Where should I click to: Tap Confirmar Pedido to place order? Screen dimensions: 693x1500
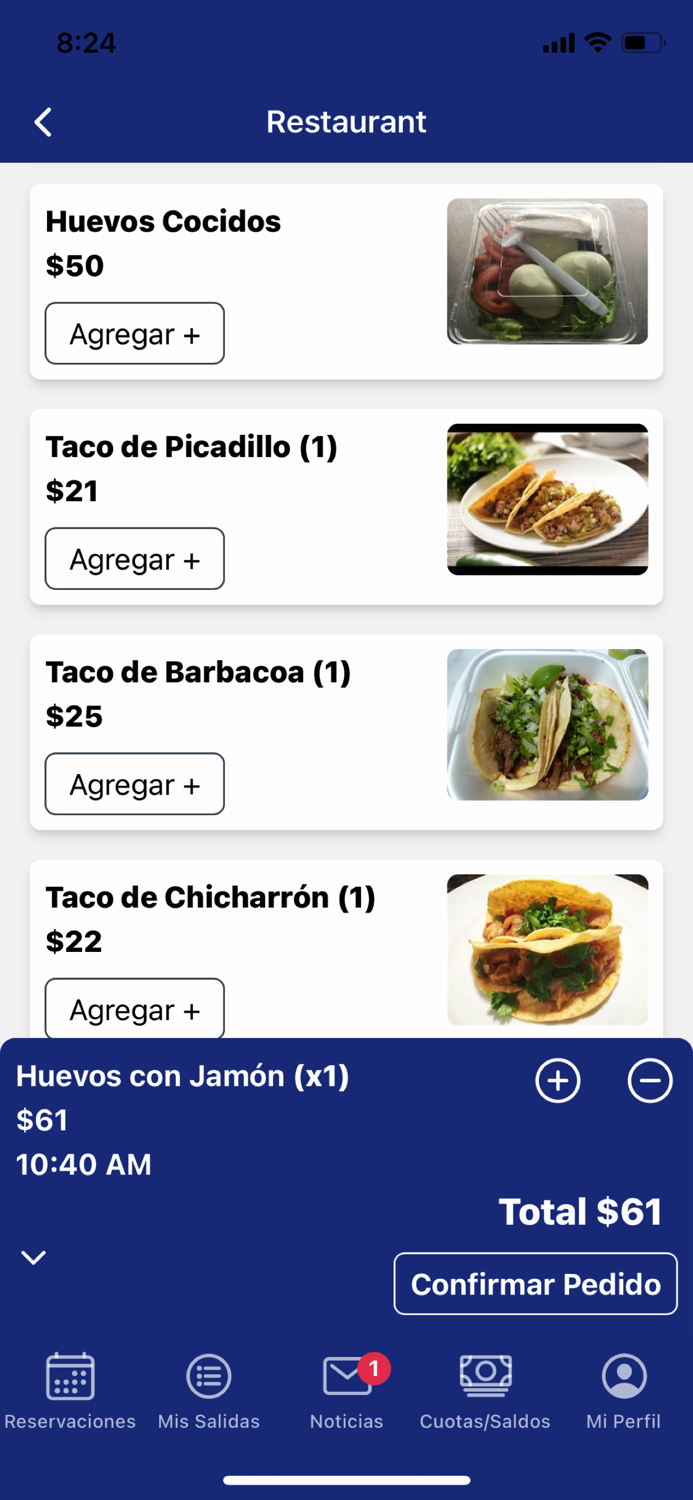(535, 1284)
